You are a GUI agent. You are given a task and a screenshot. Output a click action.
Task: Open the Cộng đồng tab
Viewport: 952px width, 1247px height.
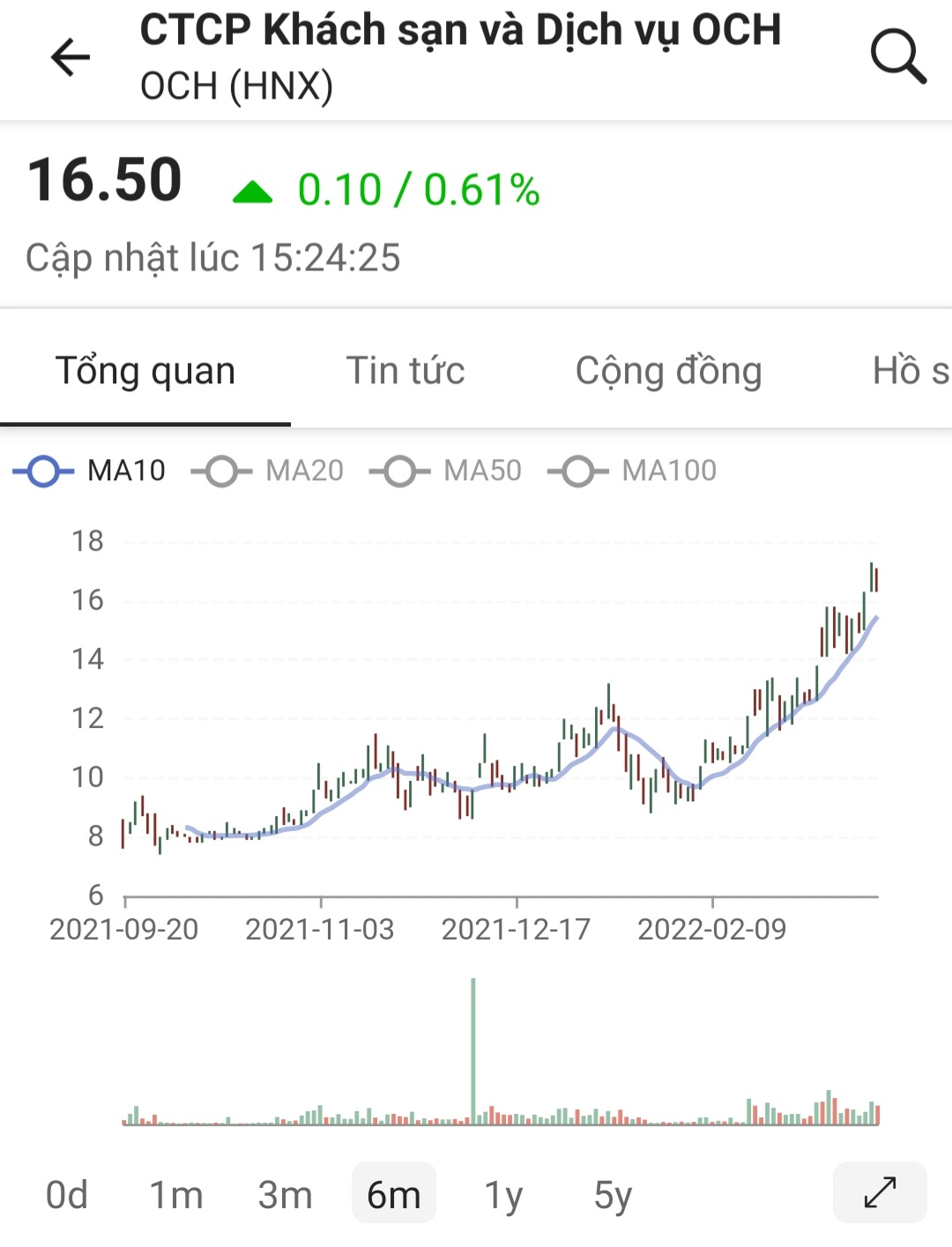point(668,371)
